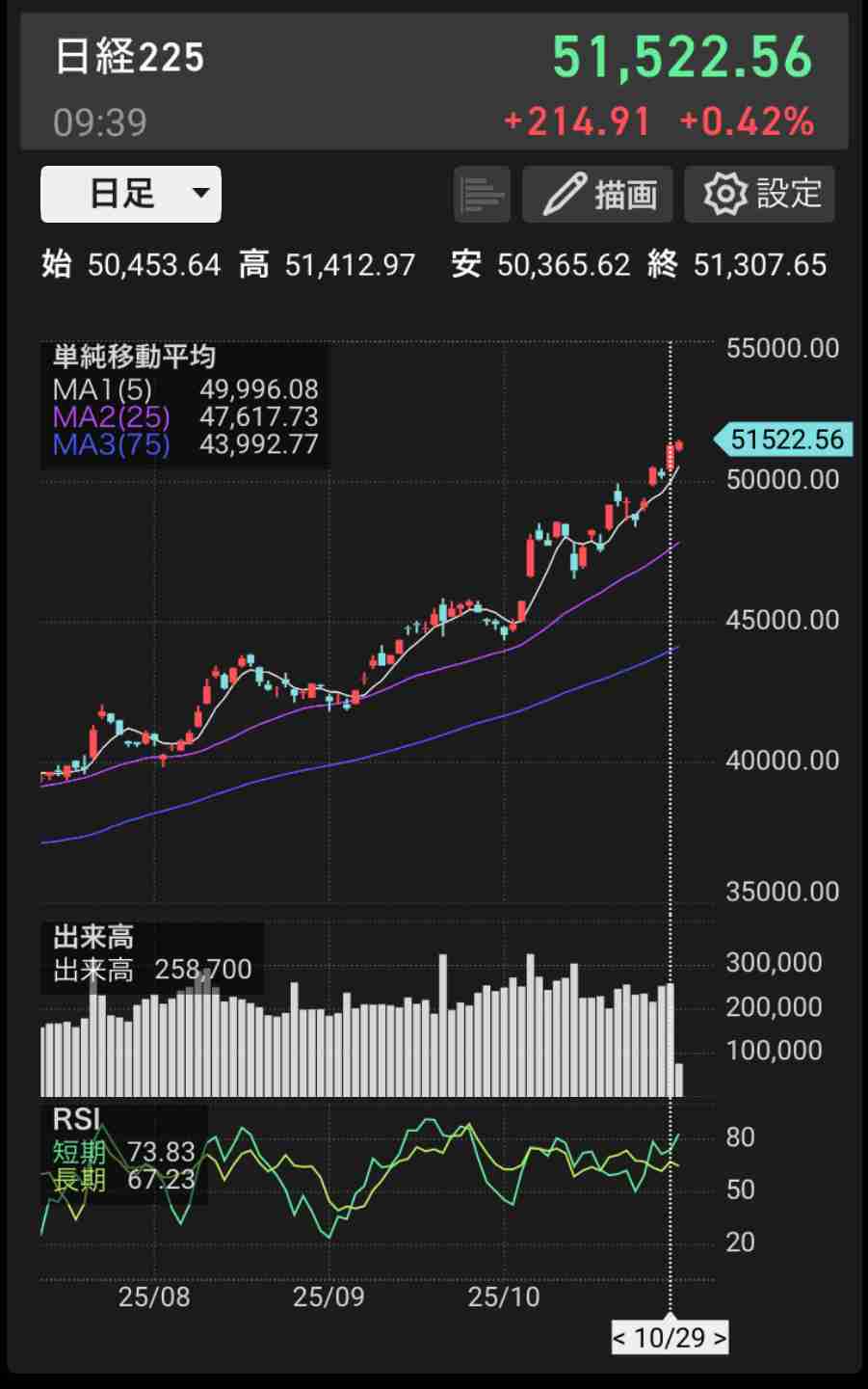Move to next date from 10/29
Screen dimensions: 868x1389
pyautogui.click(x=719, y=1338)
